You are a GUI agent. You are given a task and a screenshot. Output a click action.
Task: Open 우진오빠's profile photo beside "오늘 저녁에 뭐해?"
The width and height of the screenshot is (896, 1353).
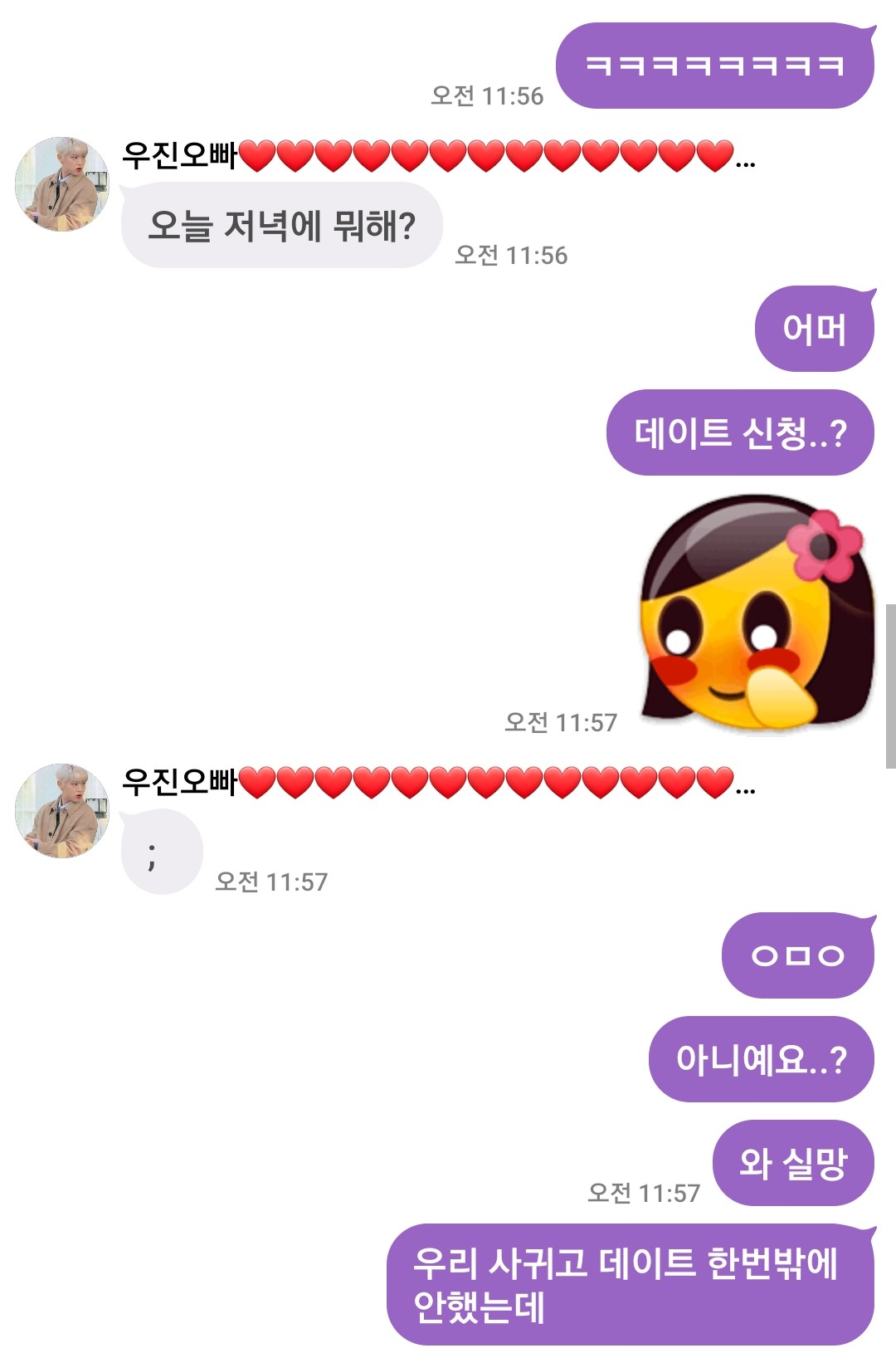(x=62, y=184)
